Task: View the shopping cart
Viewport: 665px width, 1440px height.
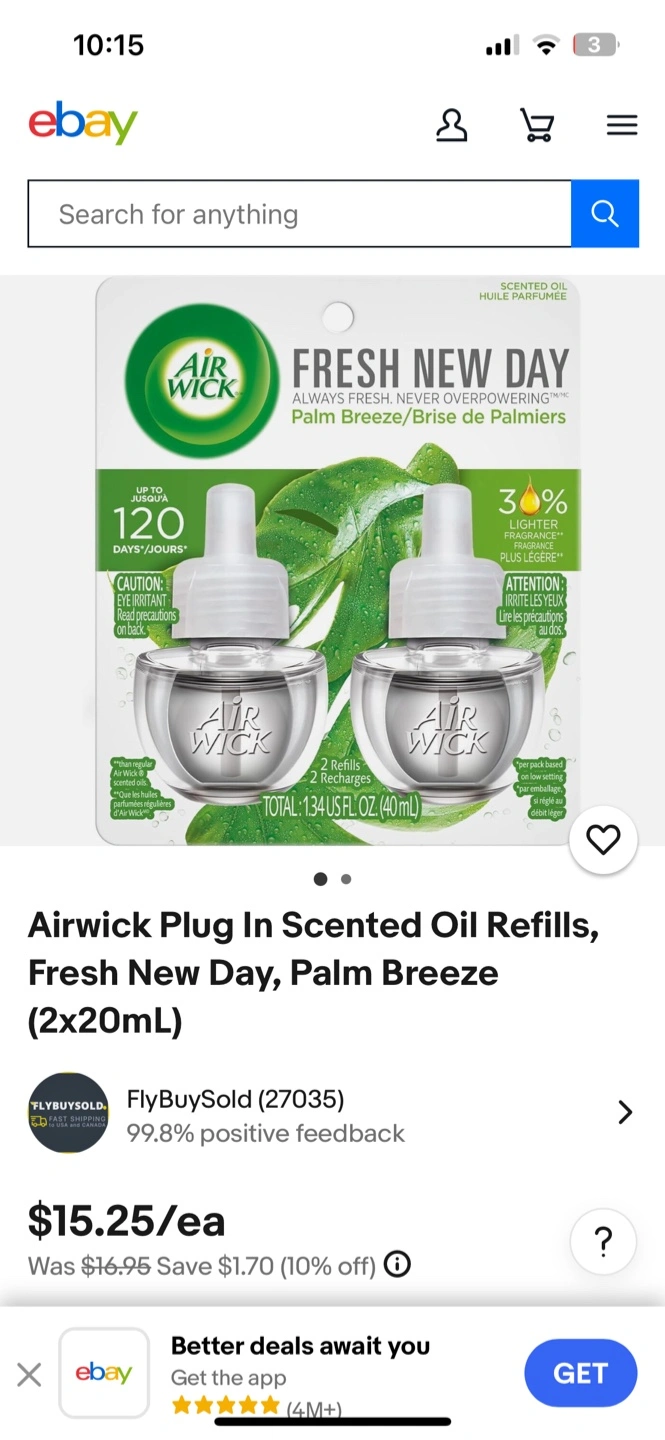Action: (537, 125)
